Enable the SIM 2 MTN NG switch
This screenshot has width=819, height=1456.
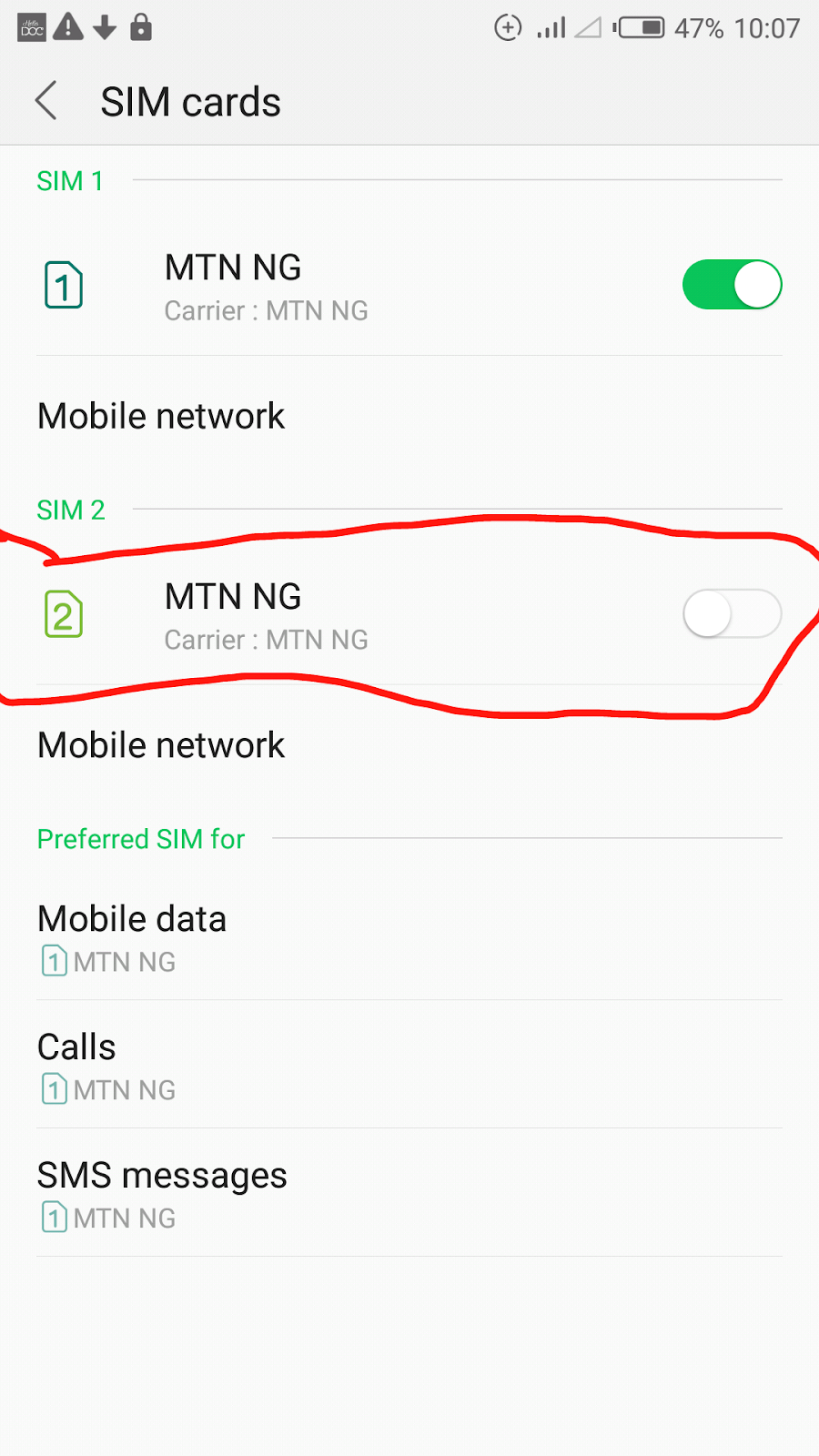[732, 614]
